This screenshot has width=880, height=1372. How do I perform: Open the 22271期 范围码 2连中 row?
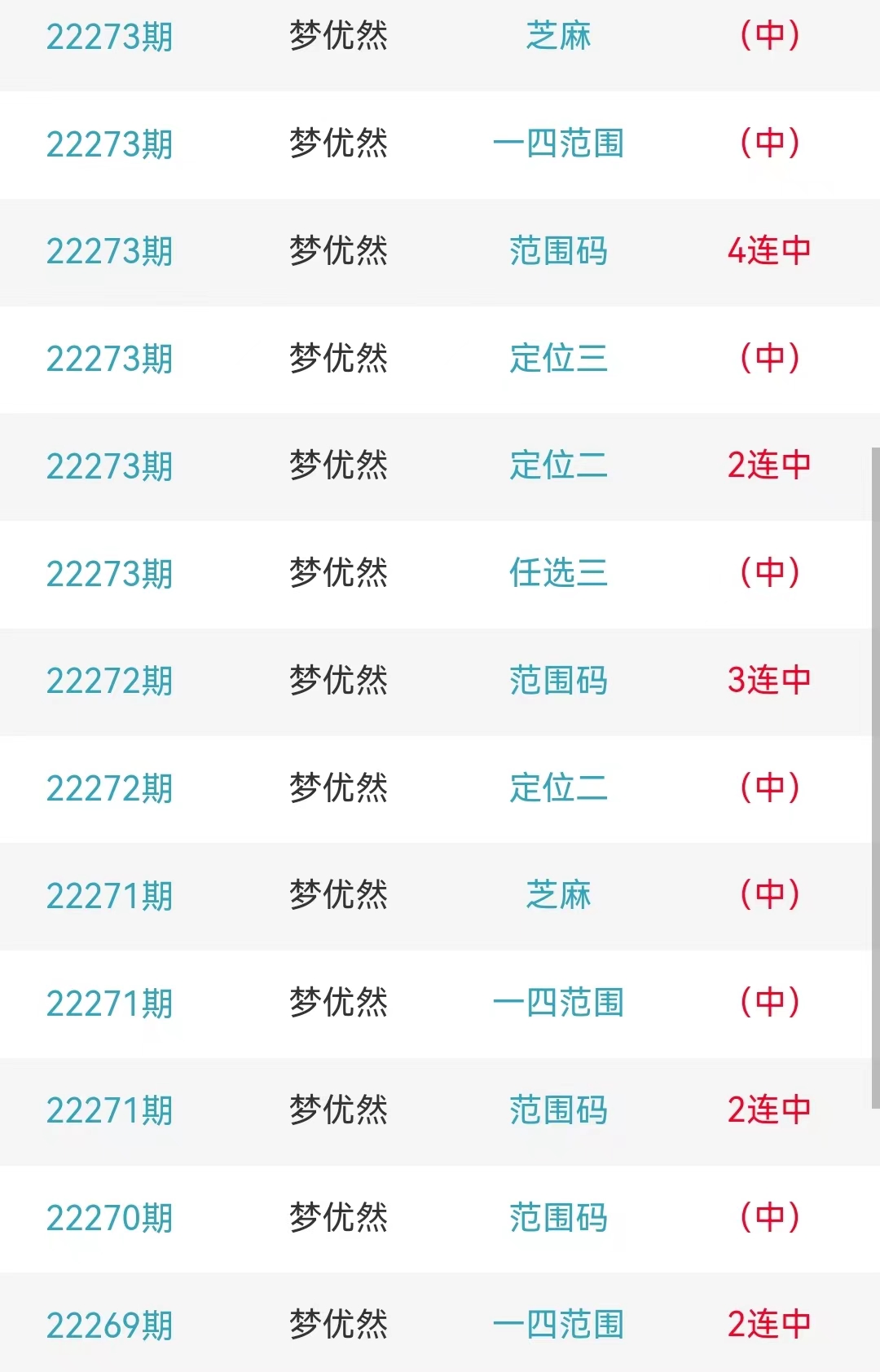(x=558, y=1110)
